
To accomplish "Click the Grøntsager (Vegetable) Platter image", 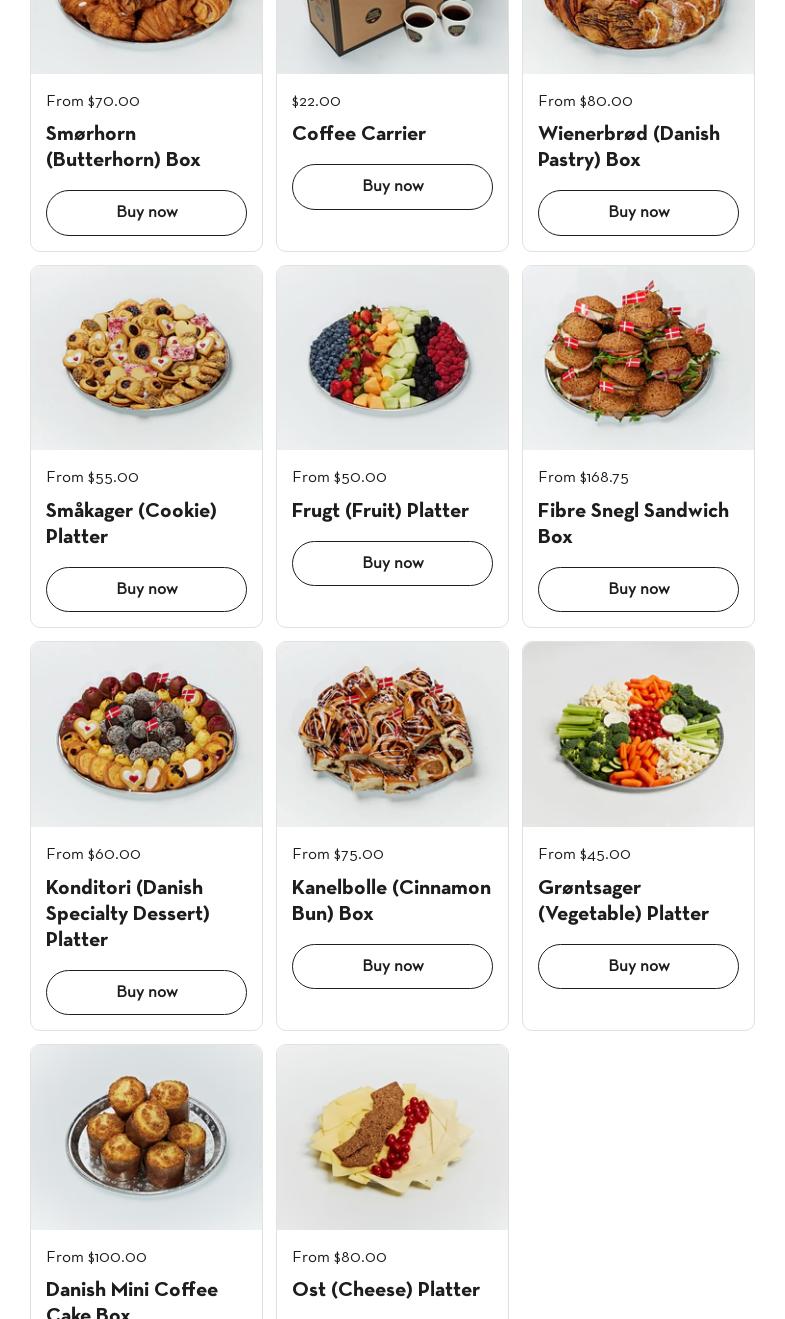I will point(638,734).
